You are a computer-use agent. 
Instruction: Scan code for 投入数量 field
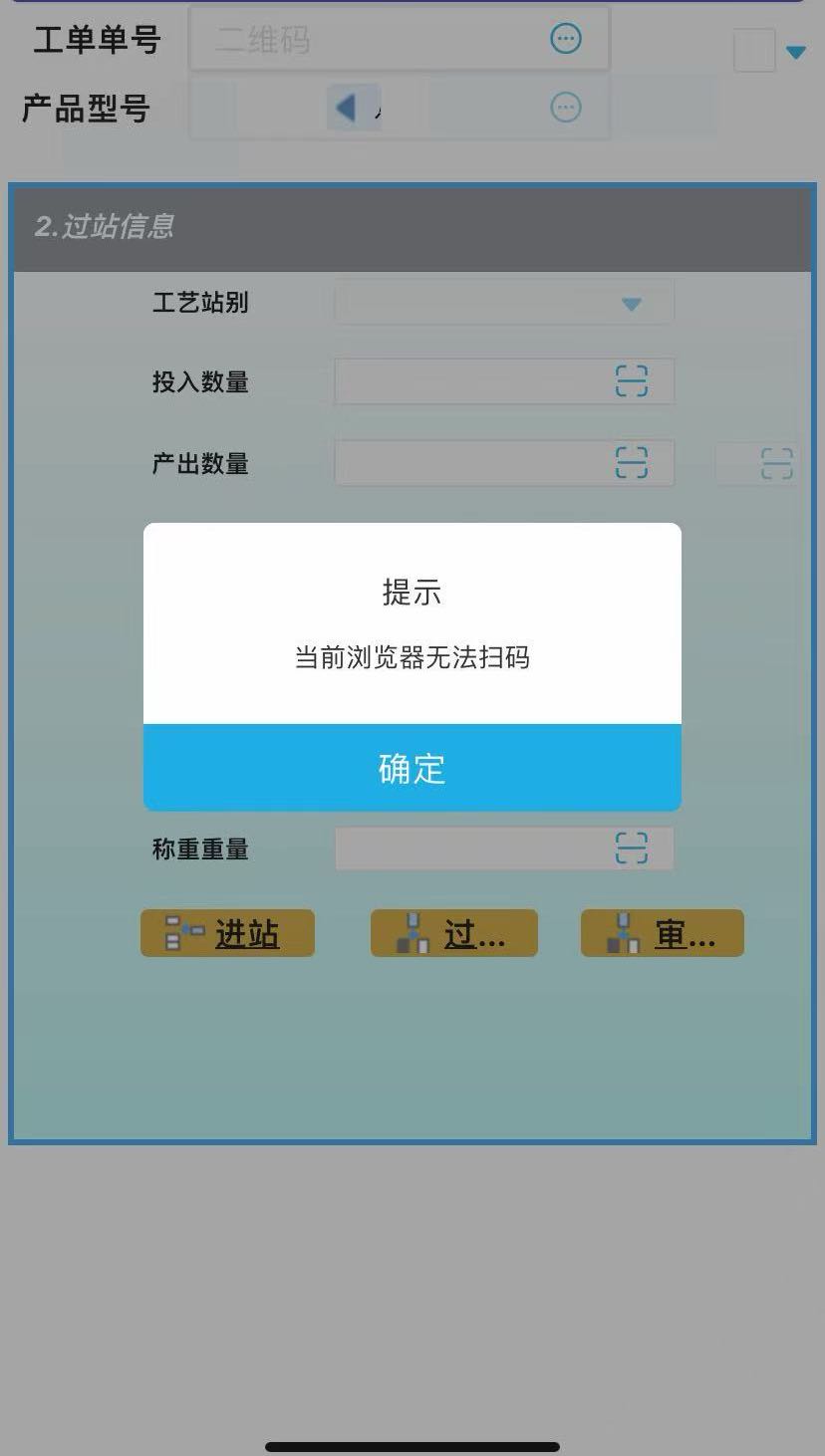click(632, 381)
